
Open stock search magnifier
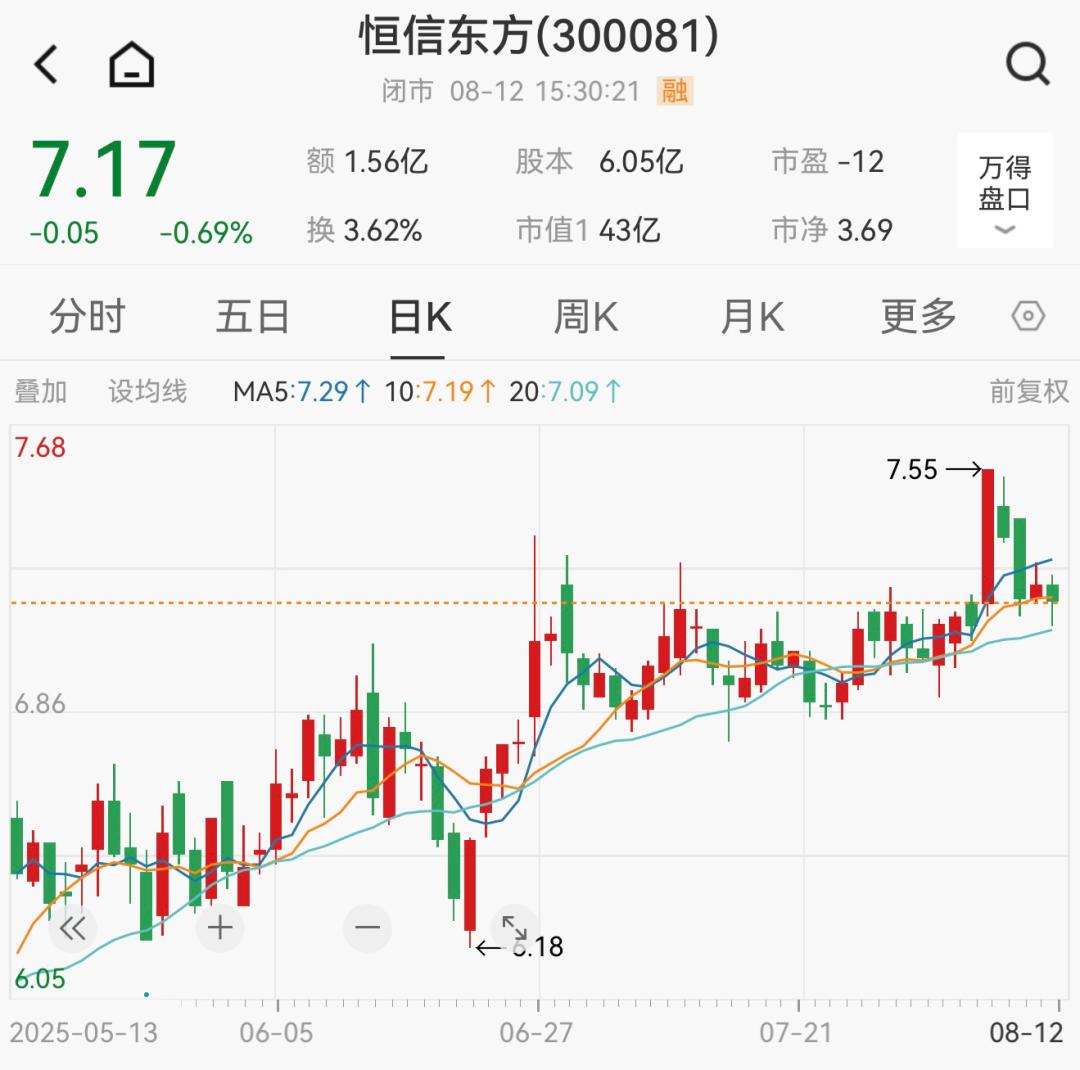1027,65
